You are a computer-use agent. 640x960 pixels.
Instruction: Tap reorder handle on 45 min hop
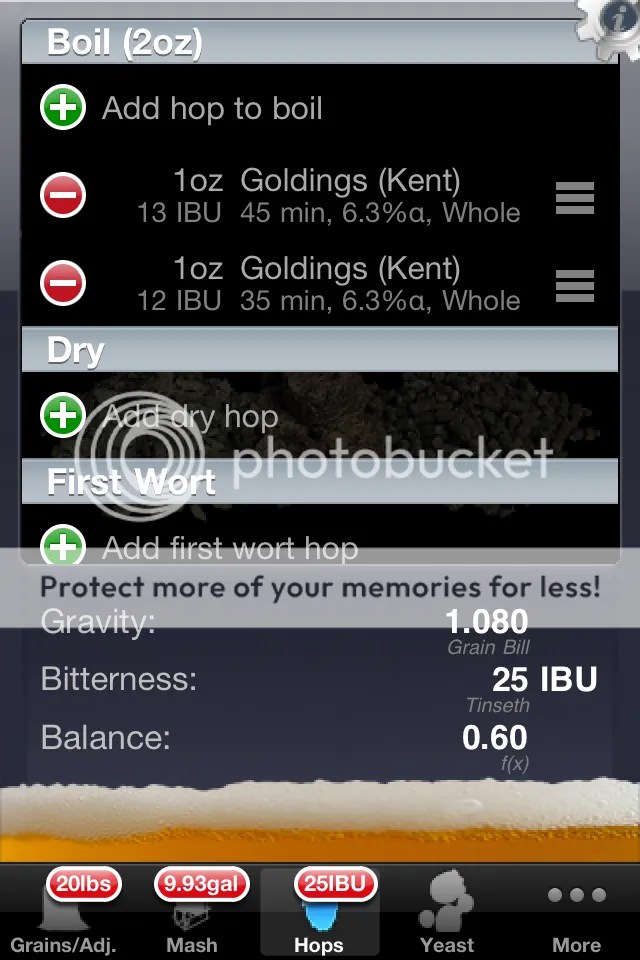[574, 198]
